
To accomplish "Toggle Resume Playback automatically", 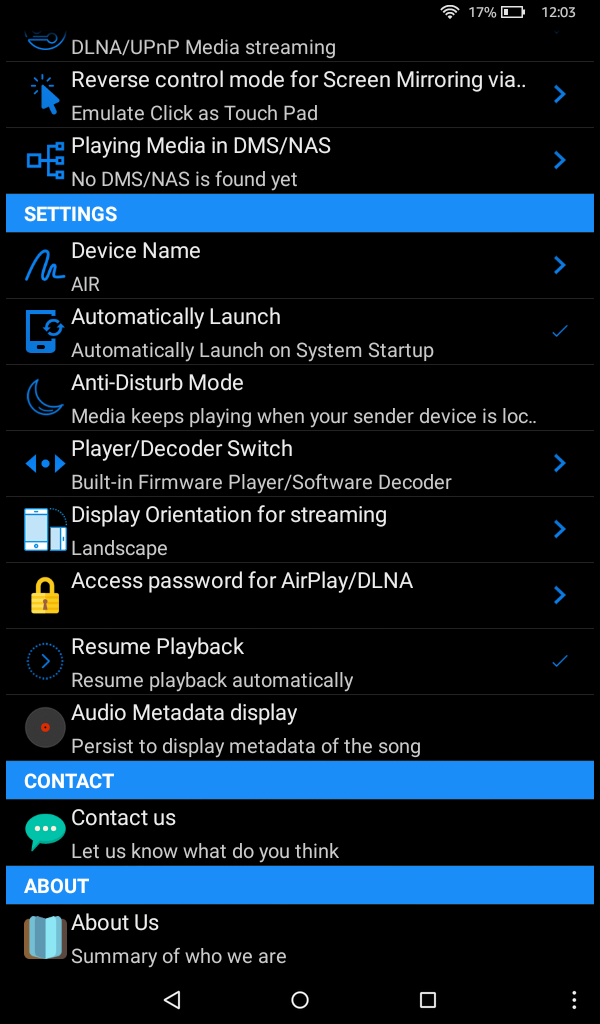I will [298, 662].
